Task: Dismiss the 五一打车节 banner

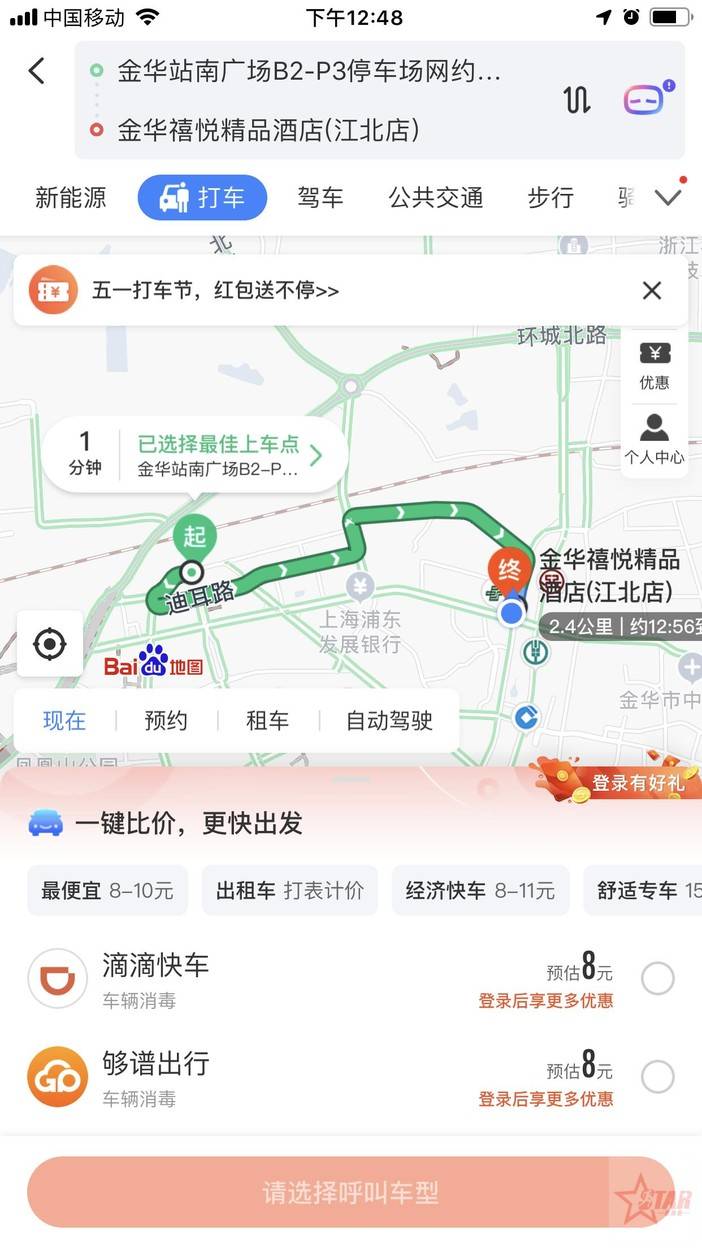Action: click(652, 290)
